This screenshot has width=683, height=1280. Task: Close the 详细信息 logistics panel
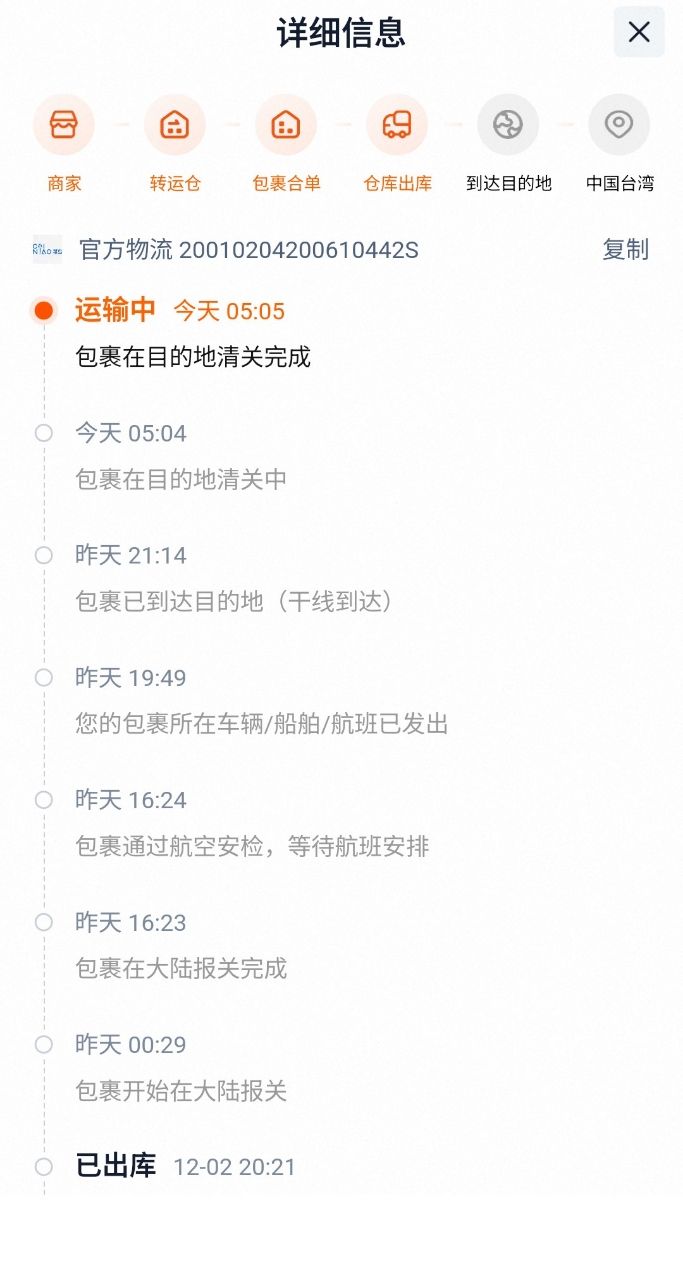pyautogui.click(x=639, y=32)
